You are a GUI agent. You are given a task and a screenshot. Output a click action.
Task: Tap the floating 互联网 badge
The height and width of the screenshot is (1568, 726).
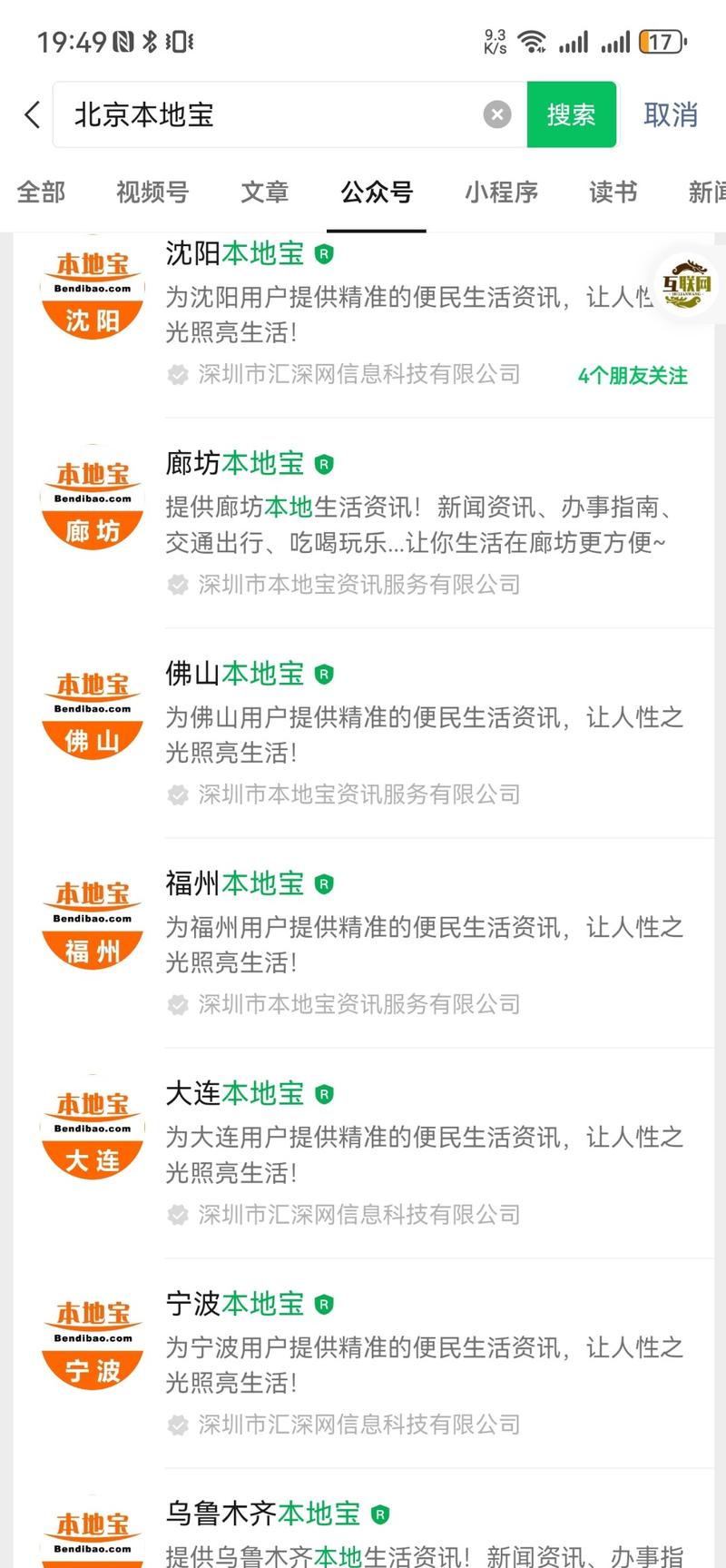pos(687,285)
